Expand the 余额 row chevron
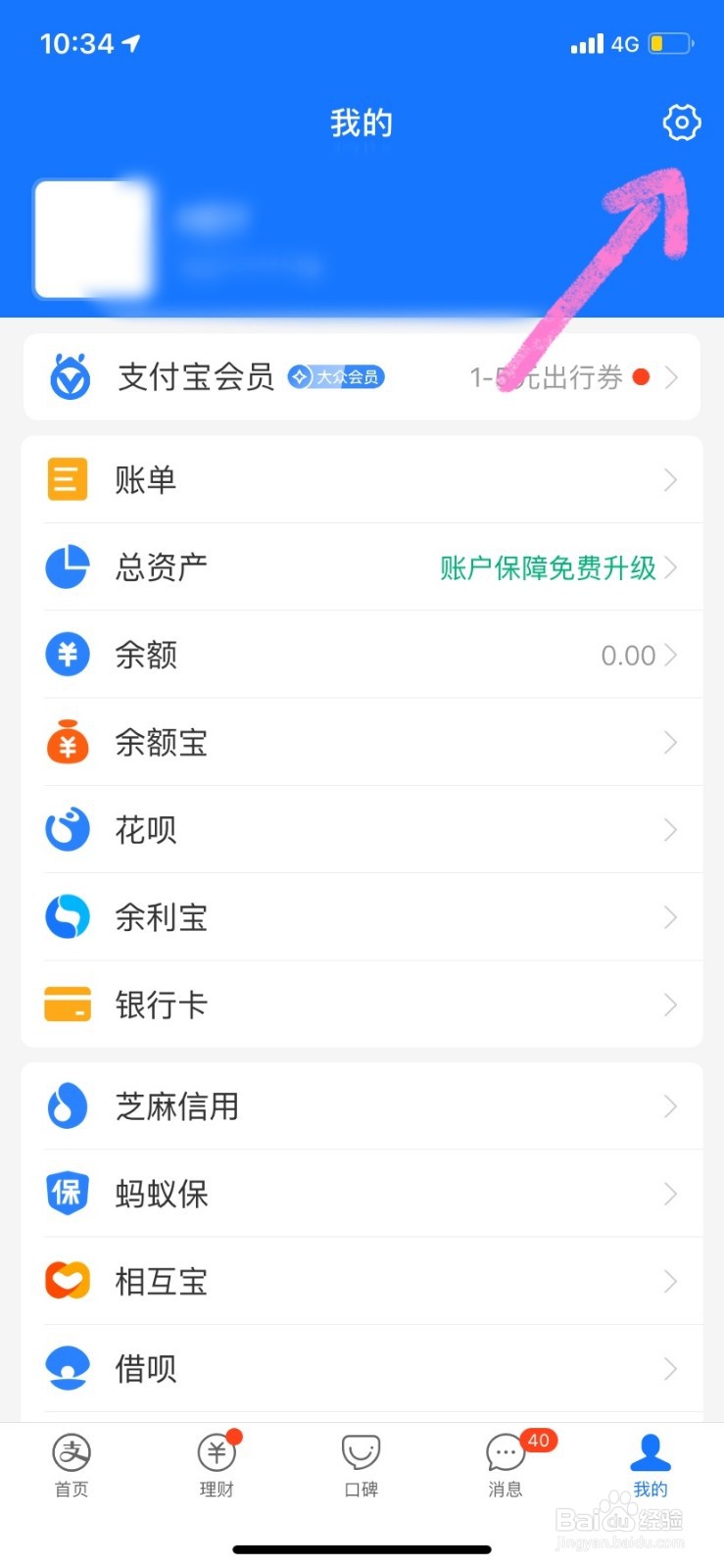Viewport: 724px width, 1568px height. 670,655
